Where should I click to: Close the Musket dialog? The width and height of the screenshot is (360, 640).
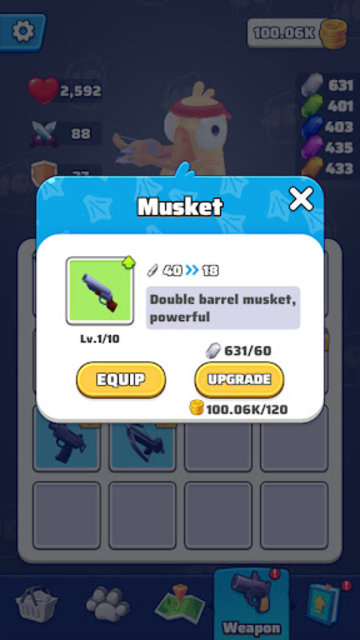click(301, 199)
